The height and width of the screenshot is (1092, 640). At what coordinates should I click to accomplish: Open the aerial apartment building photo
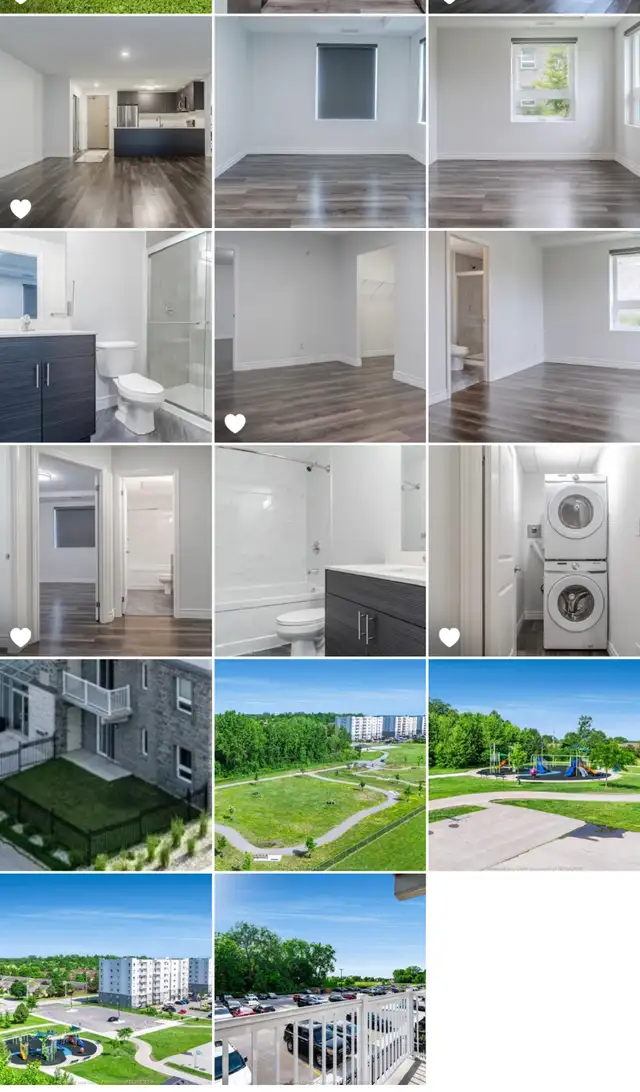pos(105,980)
